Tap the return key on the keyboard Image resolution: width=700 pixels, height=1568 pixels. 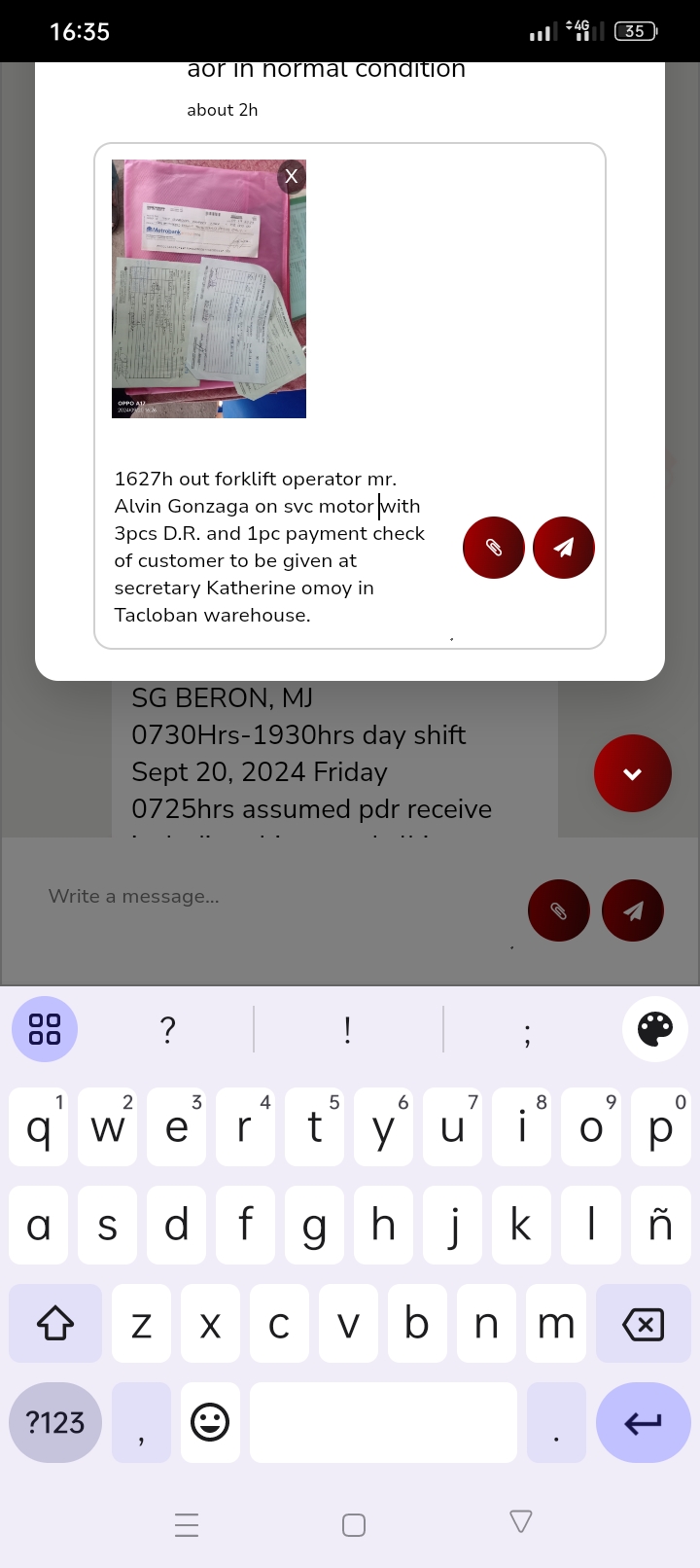tap(643, 1422)
